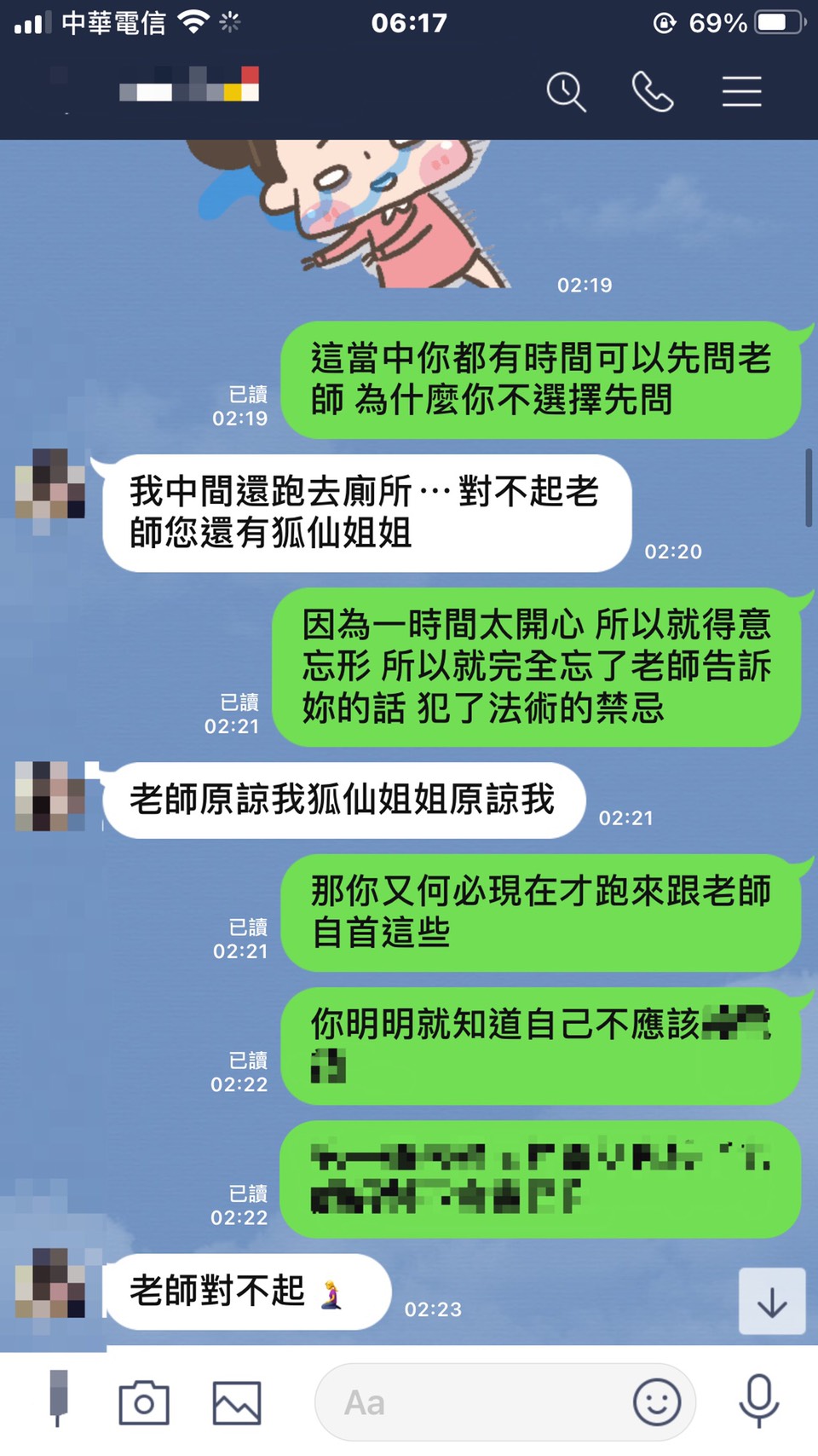Open the emoji and sticker picker
Viewport: 818px width, 1456px height.
coord(656,1402)
